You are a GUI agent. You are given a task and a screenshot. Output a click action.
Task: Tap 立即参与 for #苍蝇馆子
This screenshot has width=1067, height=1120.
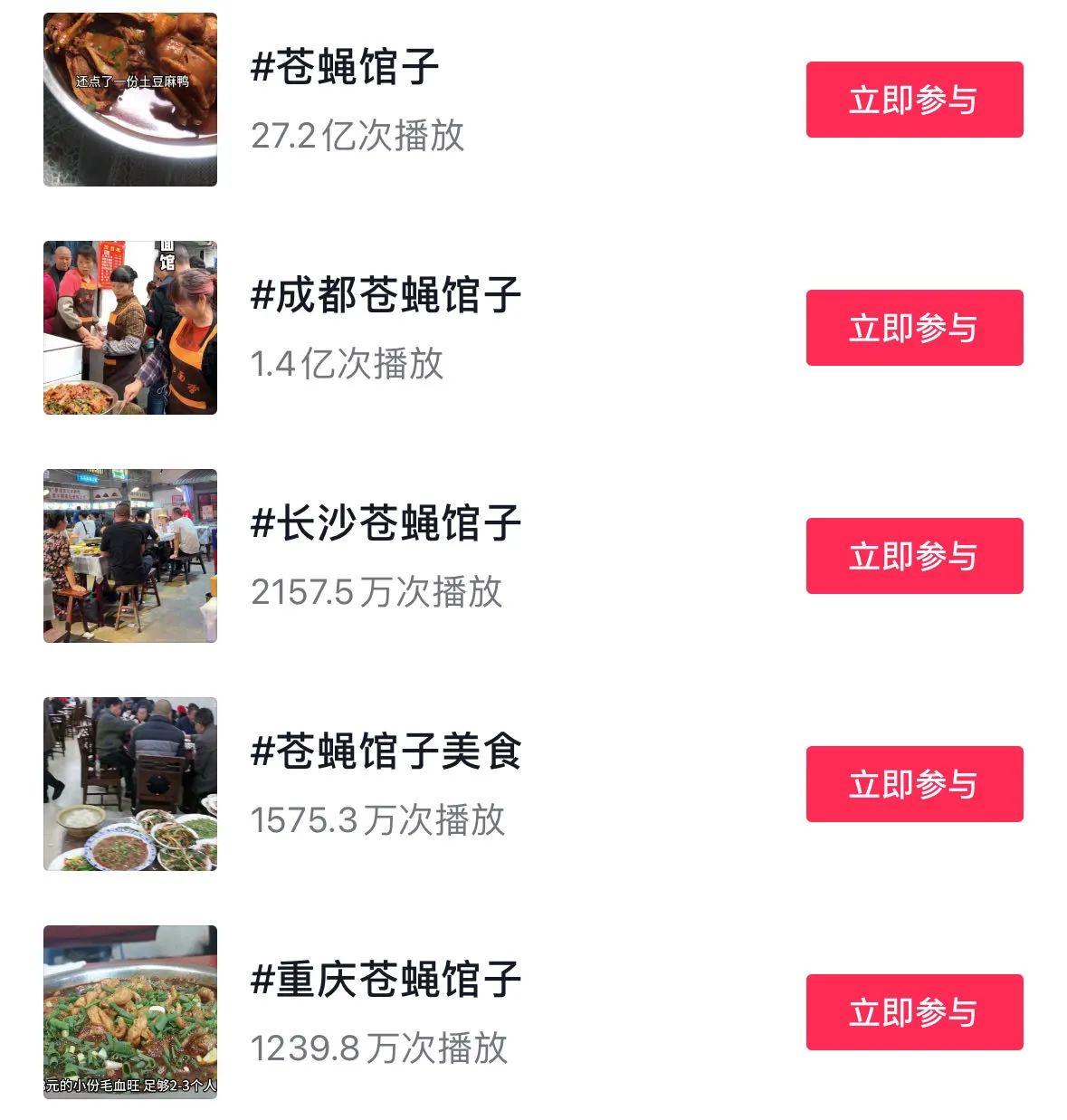point(914,100)
